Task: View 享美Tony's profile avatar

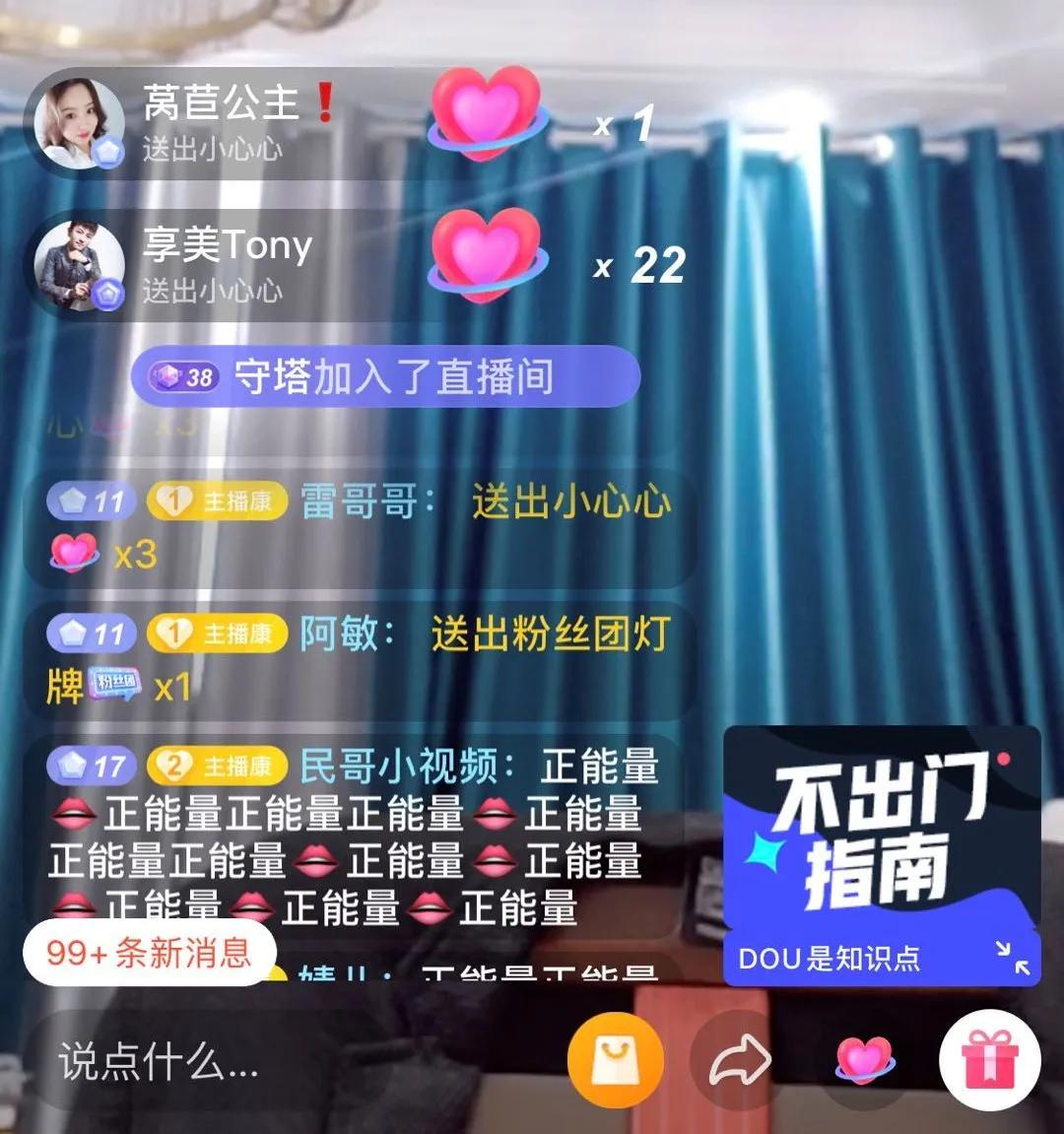Action: (79, 265)
